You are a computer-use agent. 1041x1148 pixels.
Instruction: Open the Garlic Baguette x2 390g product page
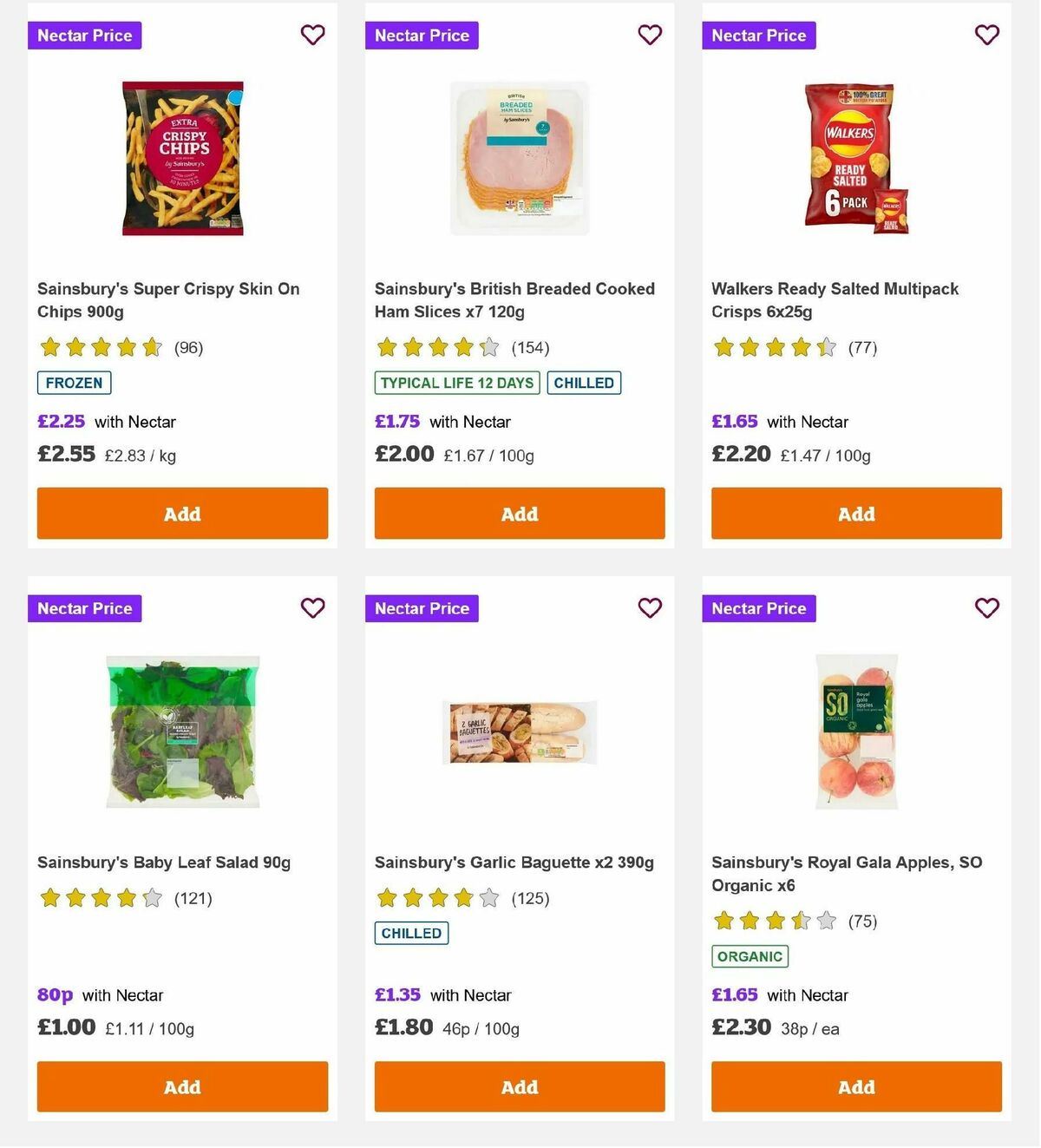(x=514, y=862)
